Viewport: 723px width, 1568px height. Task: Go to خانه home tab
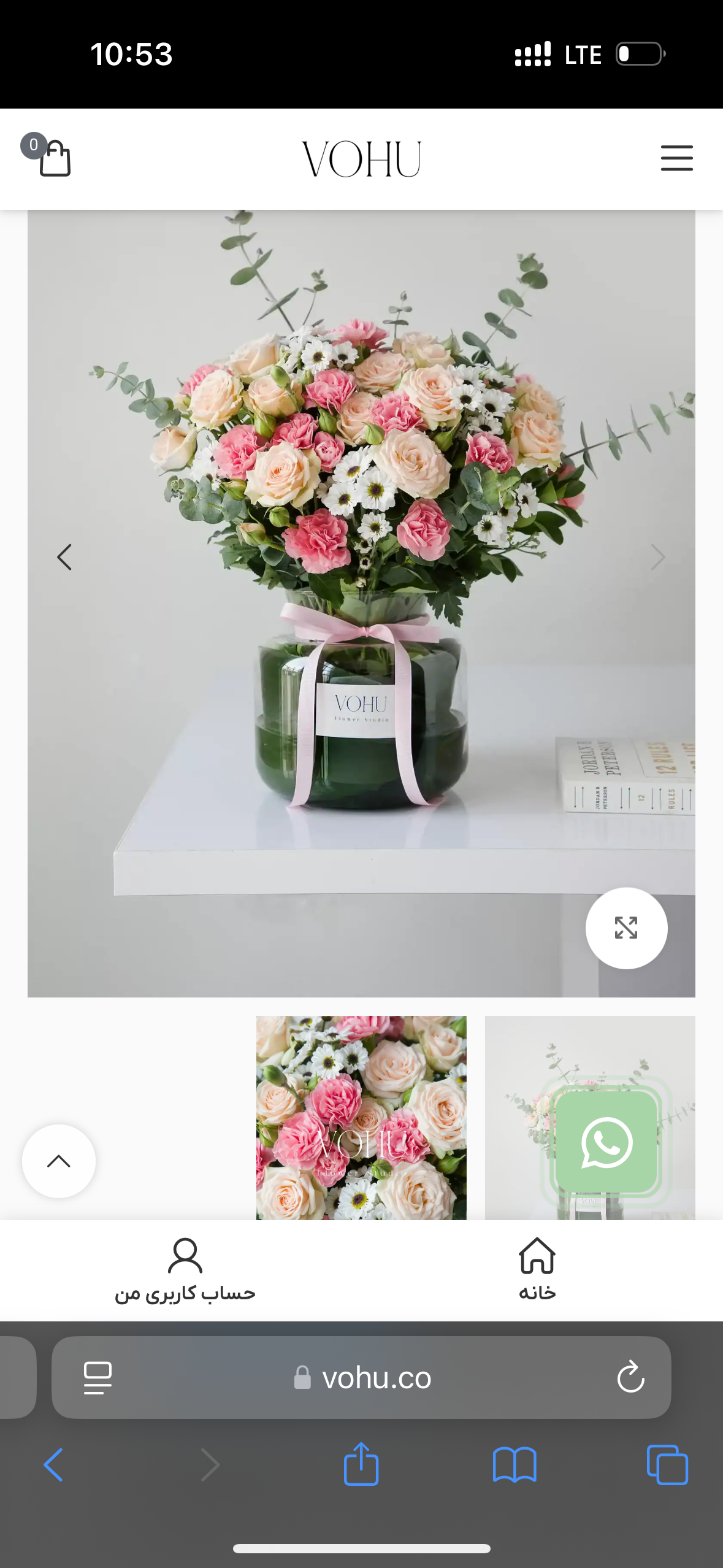537,1270
